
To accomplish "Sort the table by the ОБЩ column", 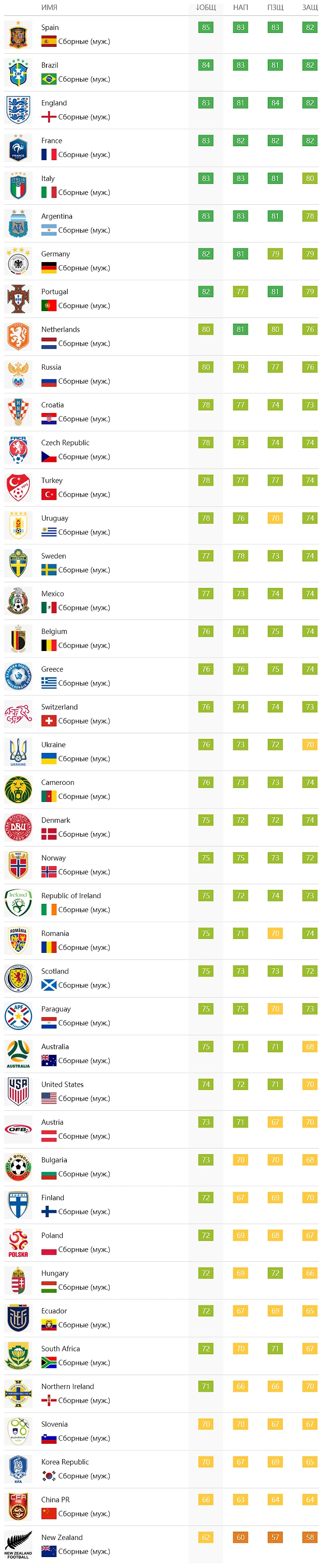I will [206, 7].
